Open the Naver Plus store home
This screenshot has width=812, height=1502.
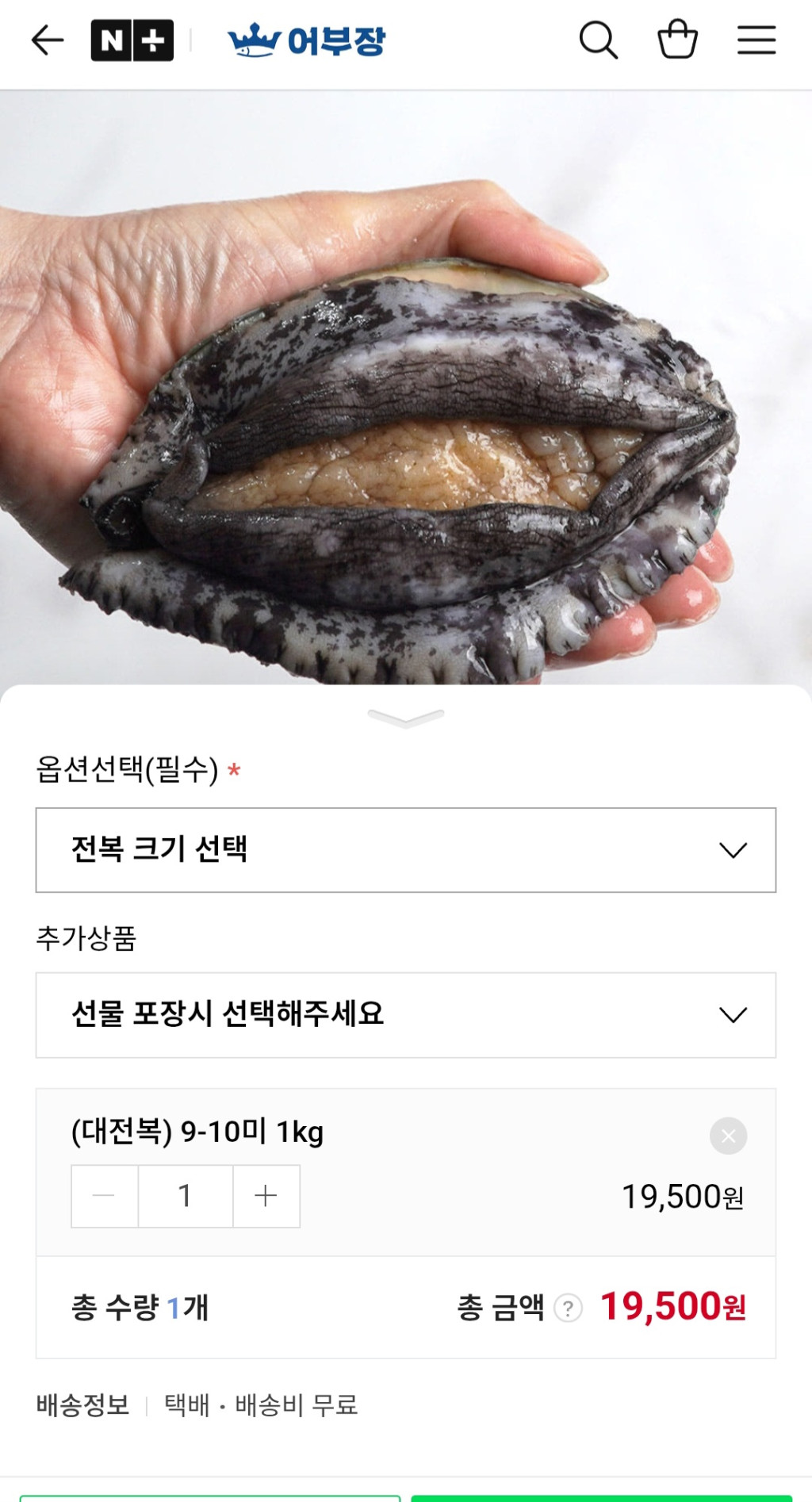pos(132,40)
